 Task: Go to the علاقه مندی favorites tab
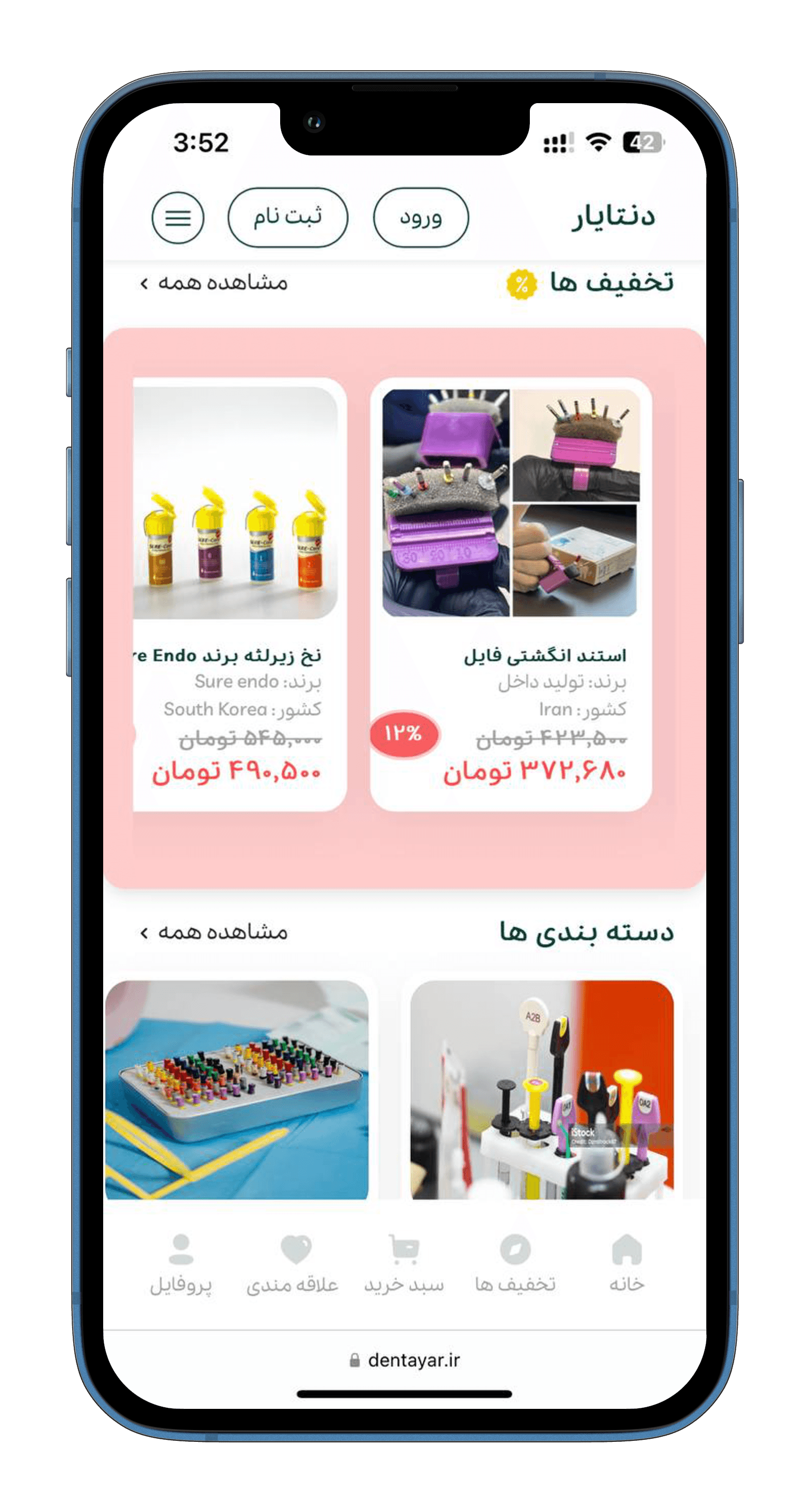(293, 1262)
